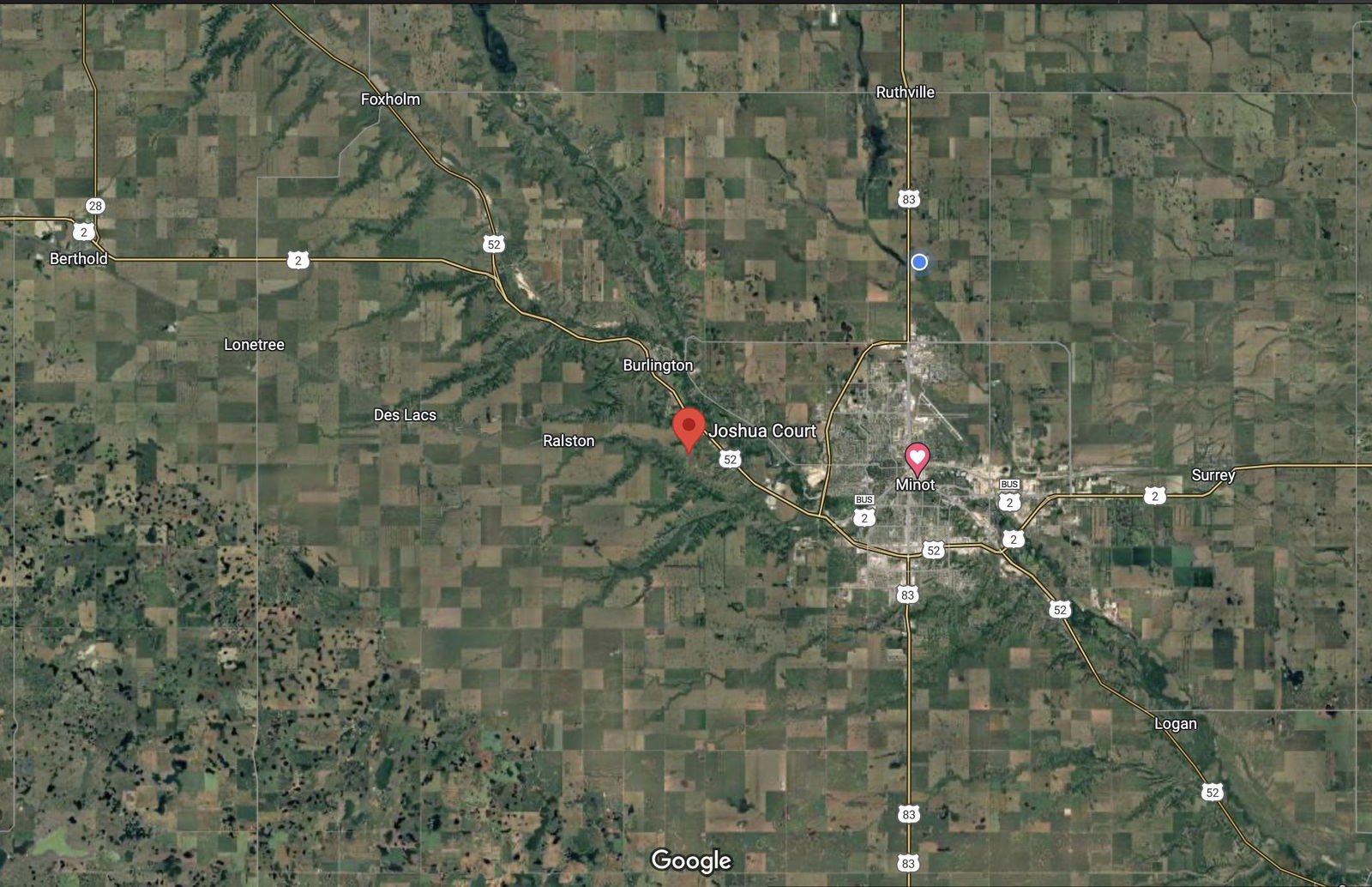1372x887 pixels.
Task: Select the Ruthville place label
Action: 905,92
